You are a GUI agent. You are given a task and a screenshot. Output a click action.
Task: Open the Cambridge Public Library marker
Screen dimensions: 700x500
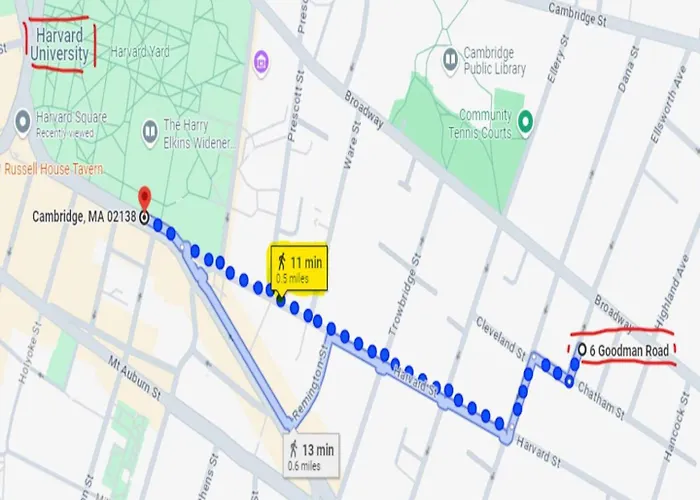(451, 60)
